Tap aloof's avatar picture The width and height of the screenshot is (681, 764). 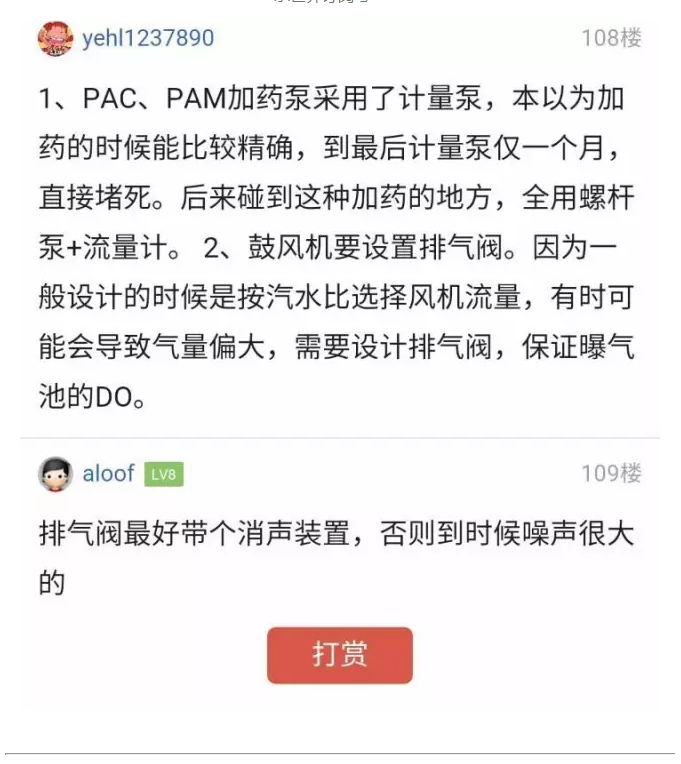tap(55, 474)
